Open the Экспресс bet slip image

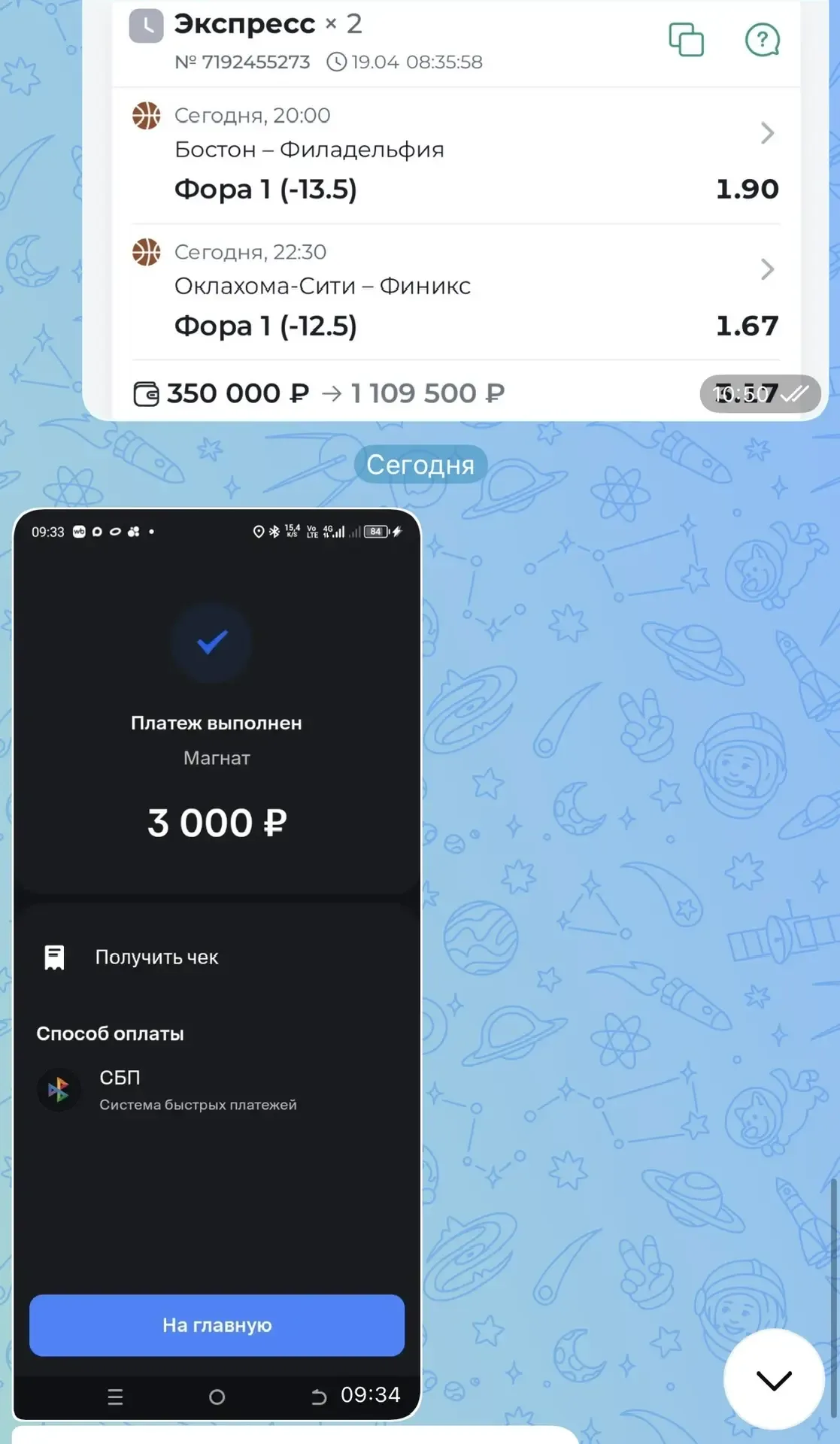[455, 211]
